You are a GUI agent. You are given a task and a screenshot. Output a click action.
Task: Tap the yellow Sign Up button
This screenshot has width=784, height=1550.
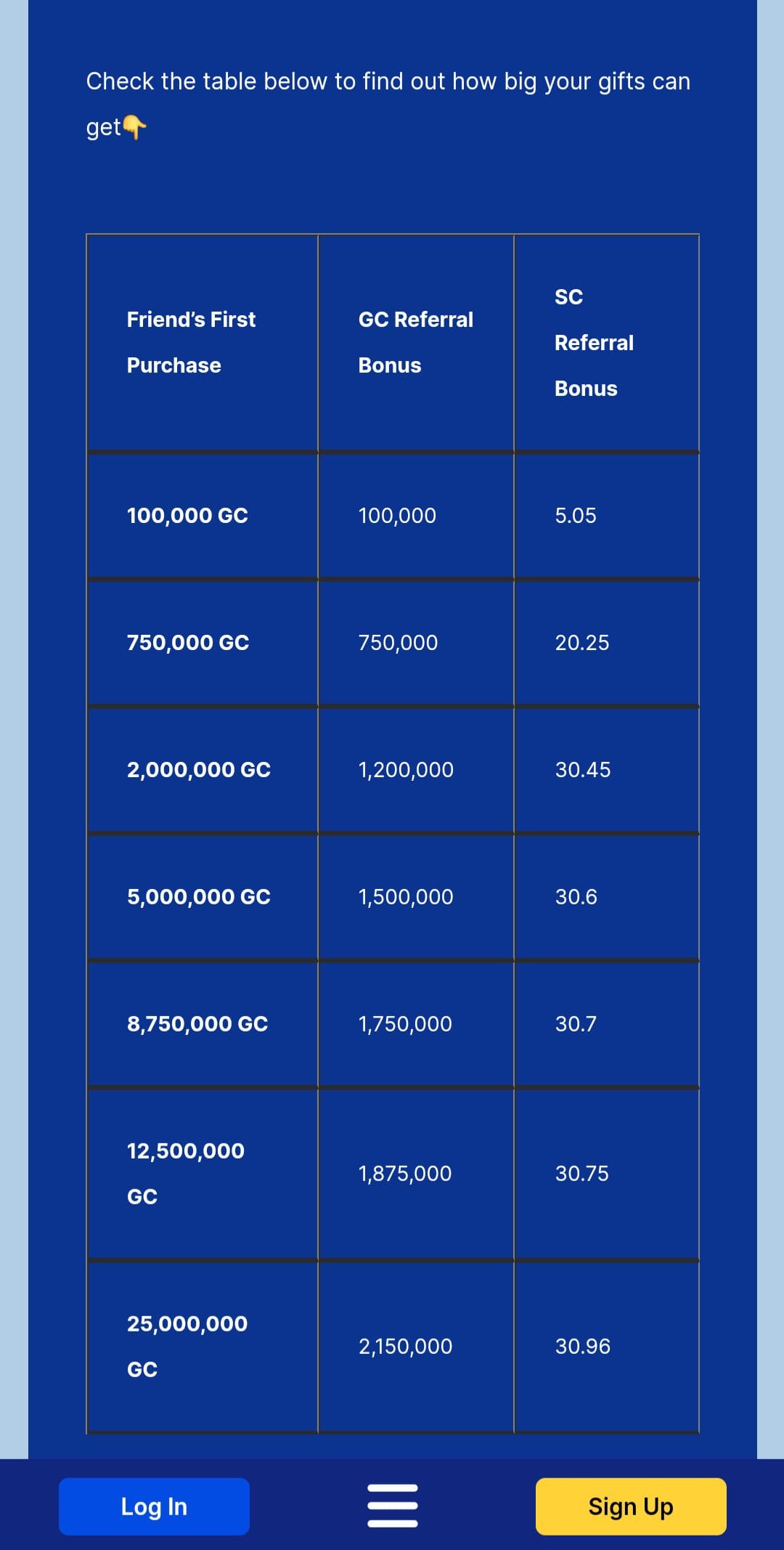pyautogui.click(x=630, y=1506)
